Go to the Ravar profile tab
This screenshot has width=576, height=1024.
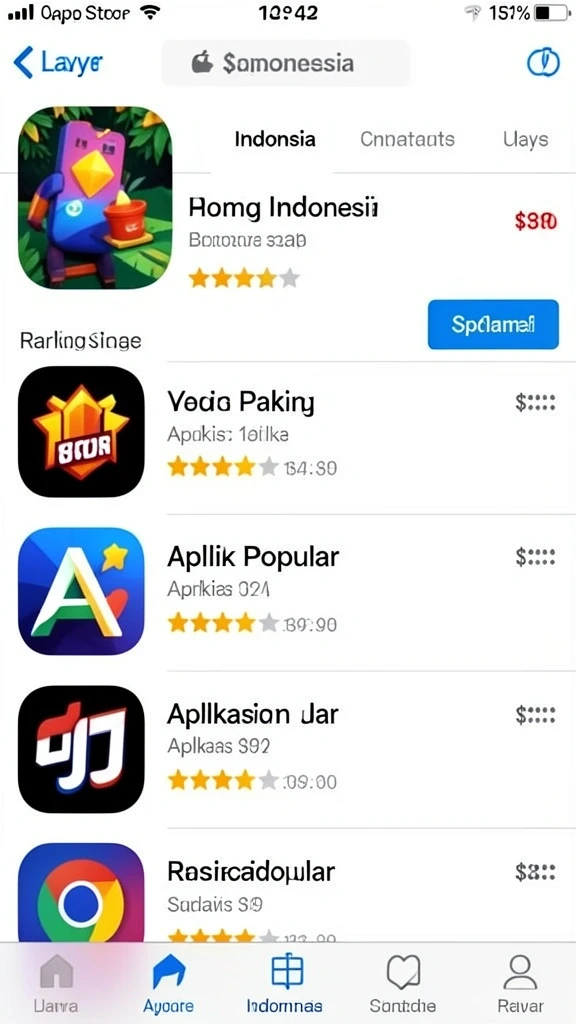pos(520,983)
